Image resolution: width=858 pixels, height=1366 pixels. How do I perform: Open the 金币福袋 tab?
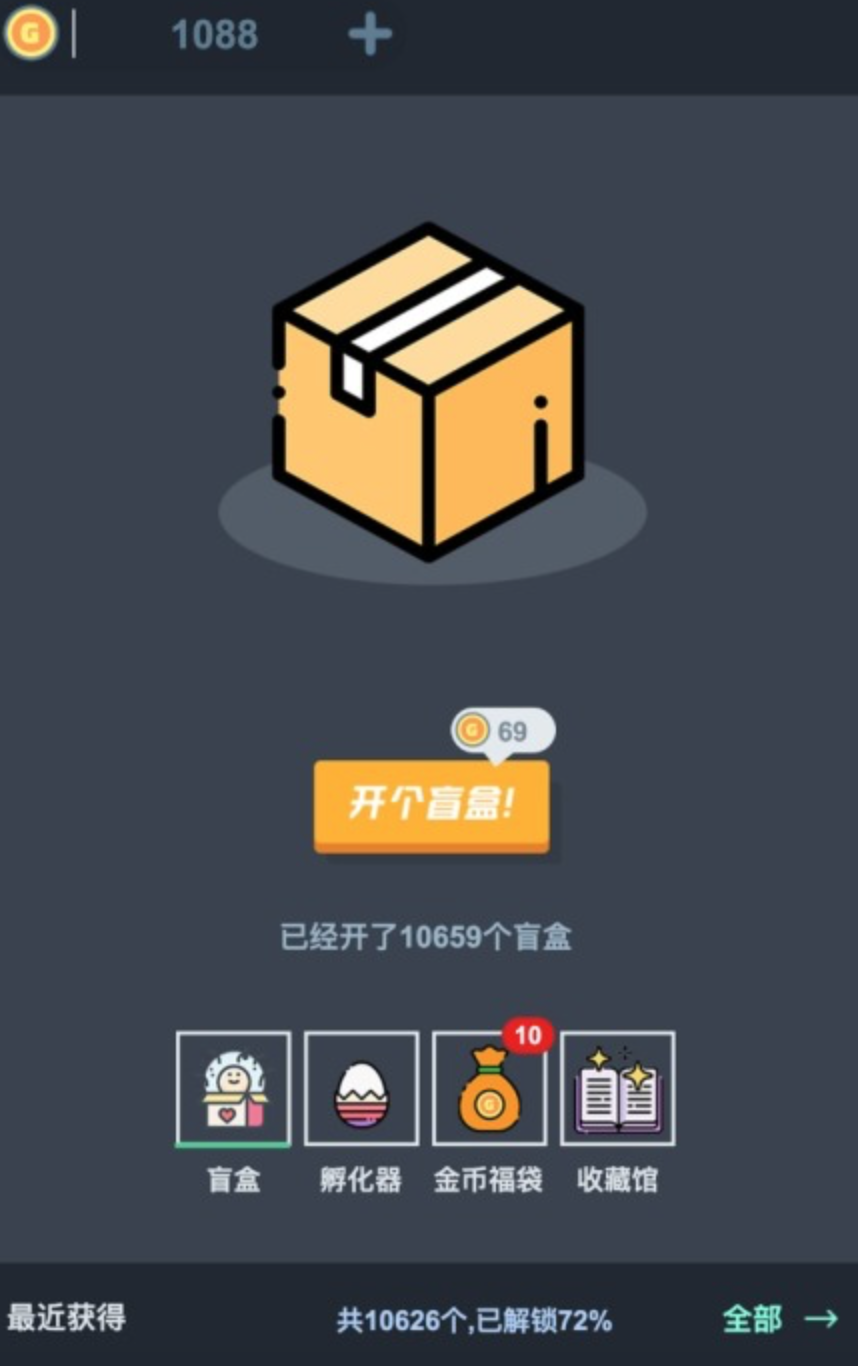[489, 1089]
